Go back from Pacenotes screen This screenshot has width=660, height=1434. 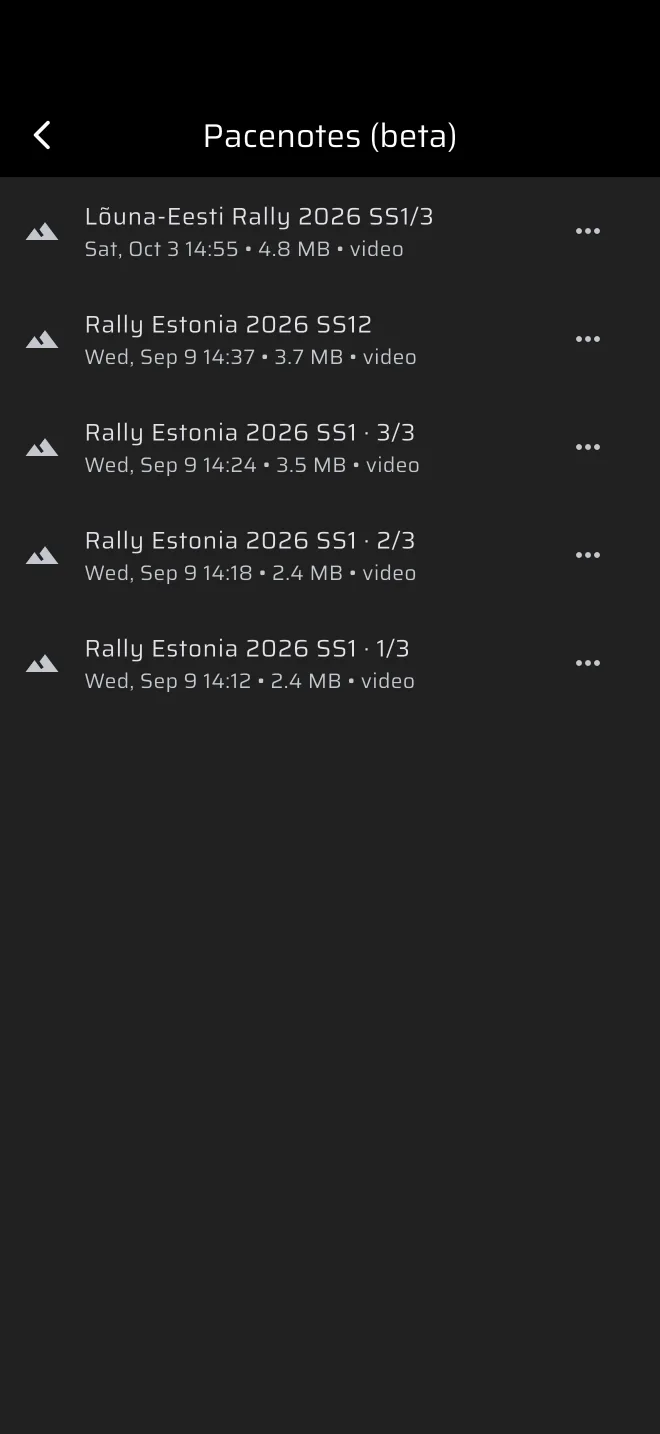tap(42, 135)
